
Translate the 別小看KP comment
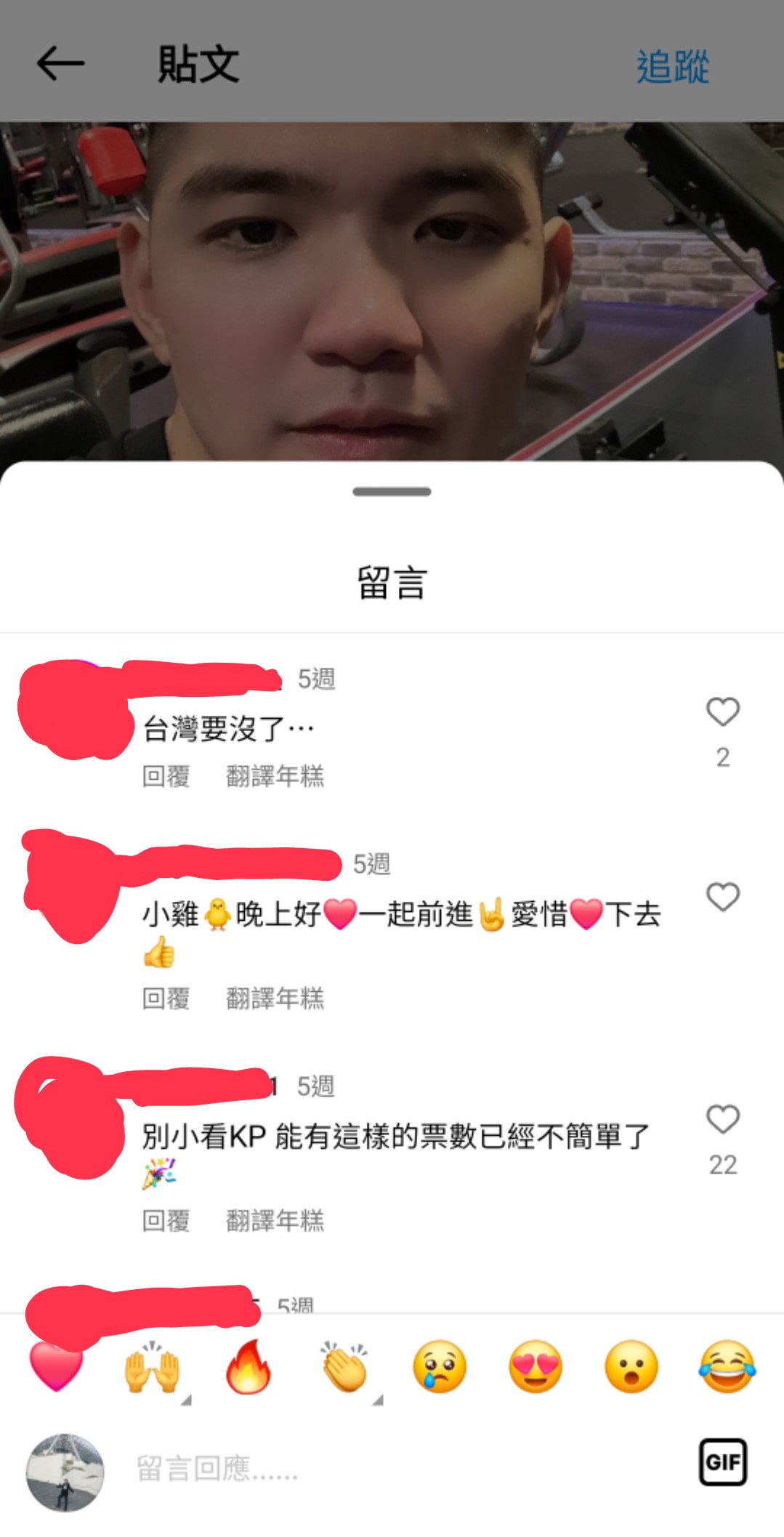tap(275, 1221)
